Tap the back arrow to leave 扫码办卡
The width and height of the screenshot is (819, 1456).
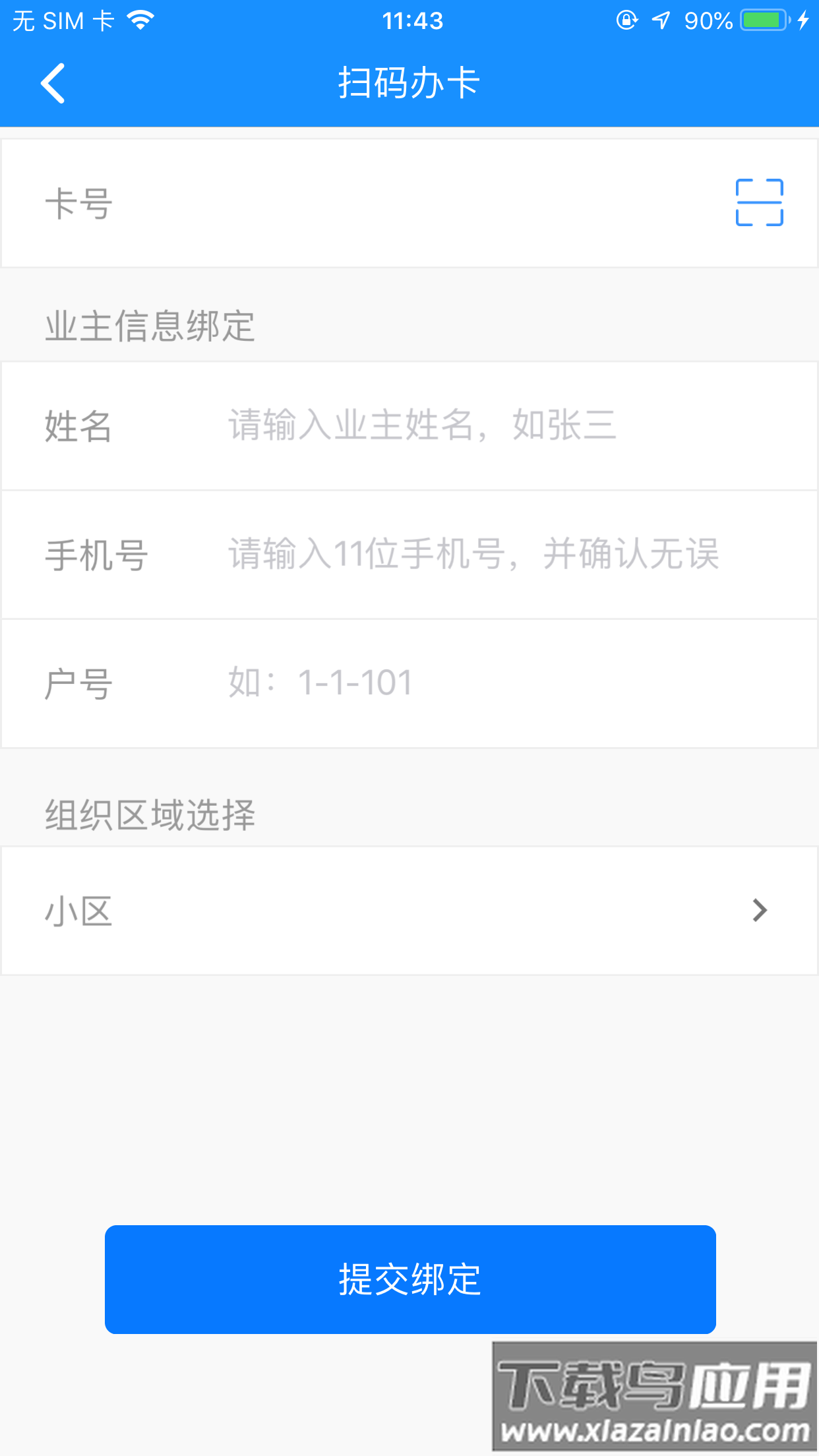pos(53,83)
